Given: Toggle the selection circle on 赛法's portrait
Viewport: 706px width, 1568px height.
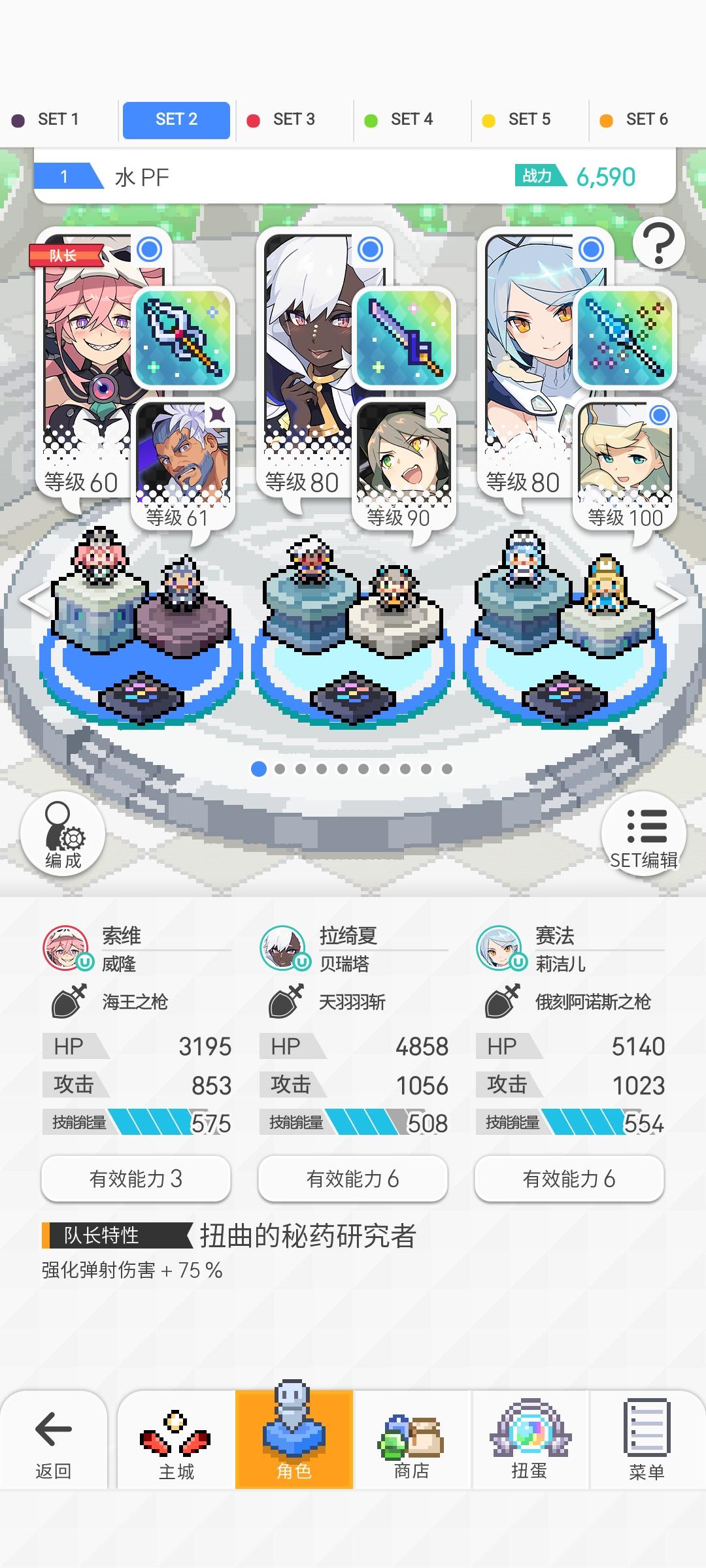Looking at the screenshot, I should 590,250.
